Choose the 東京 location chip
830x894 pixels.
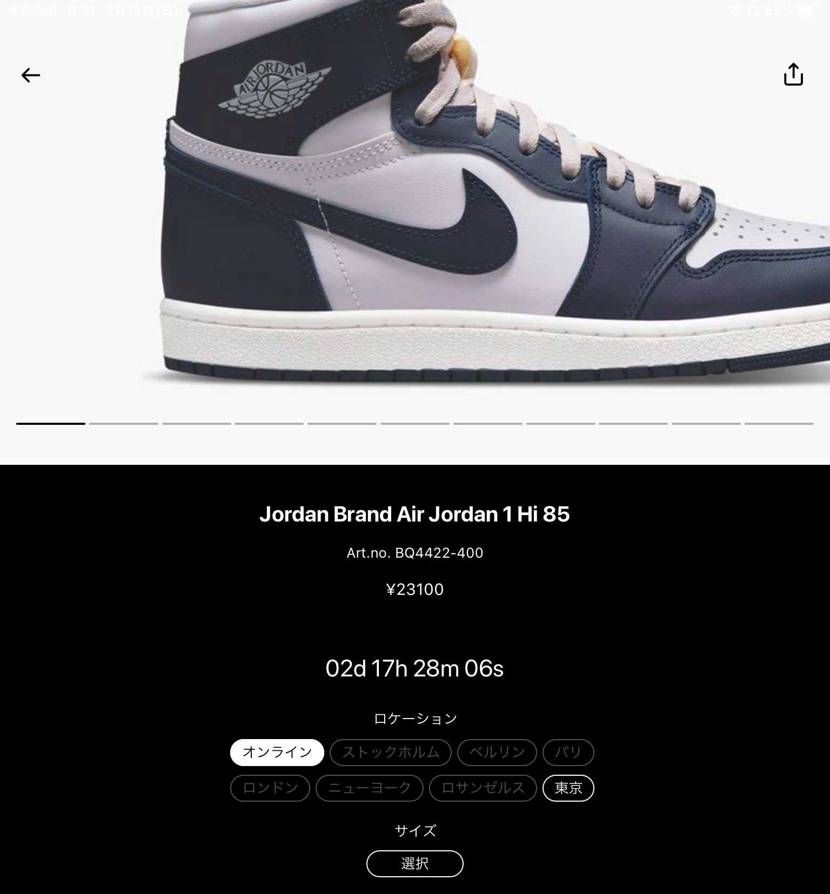click(x=568, y=788)
